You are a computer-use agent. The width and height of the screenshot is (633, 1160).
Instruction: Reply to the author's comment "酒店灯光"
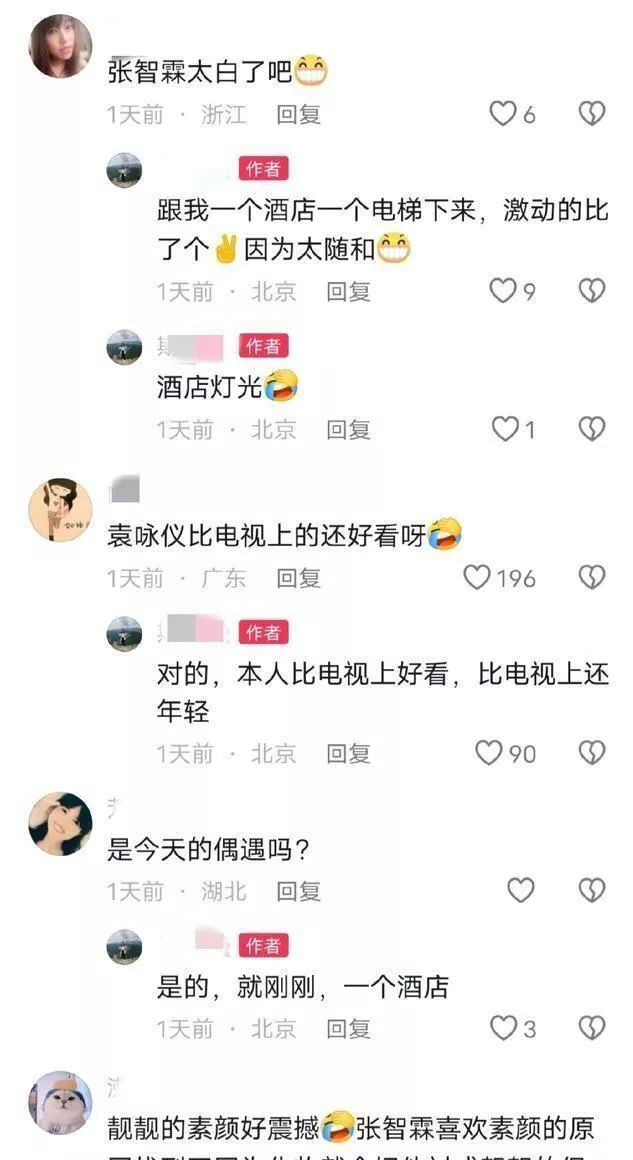[x=348, y=430]
